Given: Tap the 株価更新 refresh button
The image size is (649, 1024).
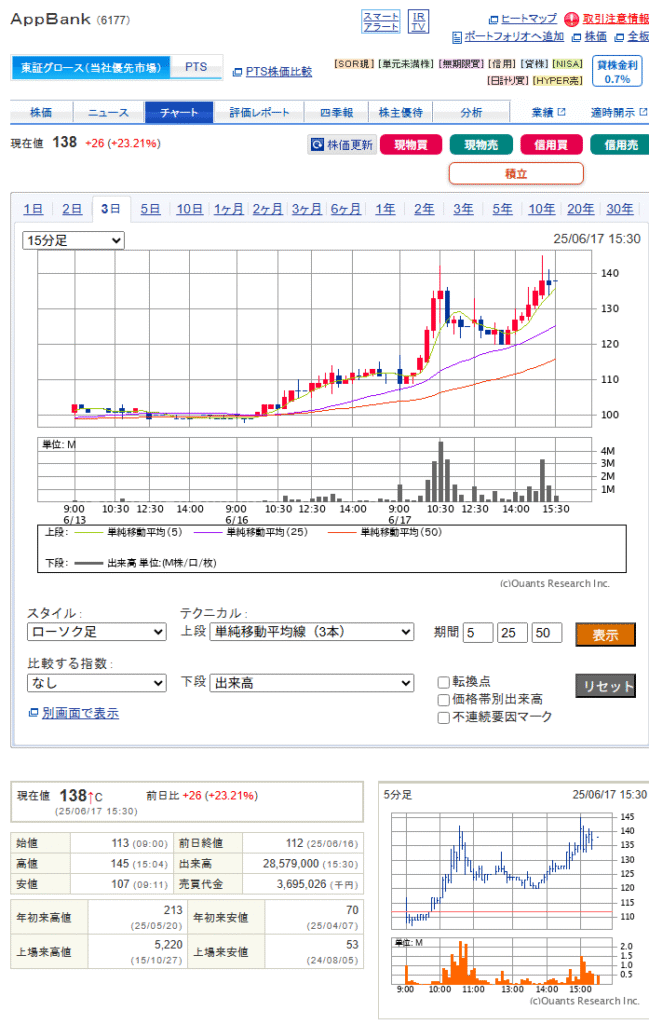Looking at the screenshot, I should [x=342, y=145].
